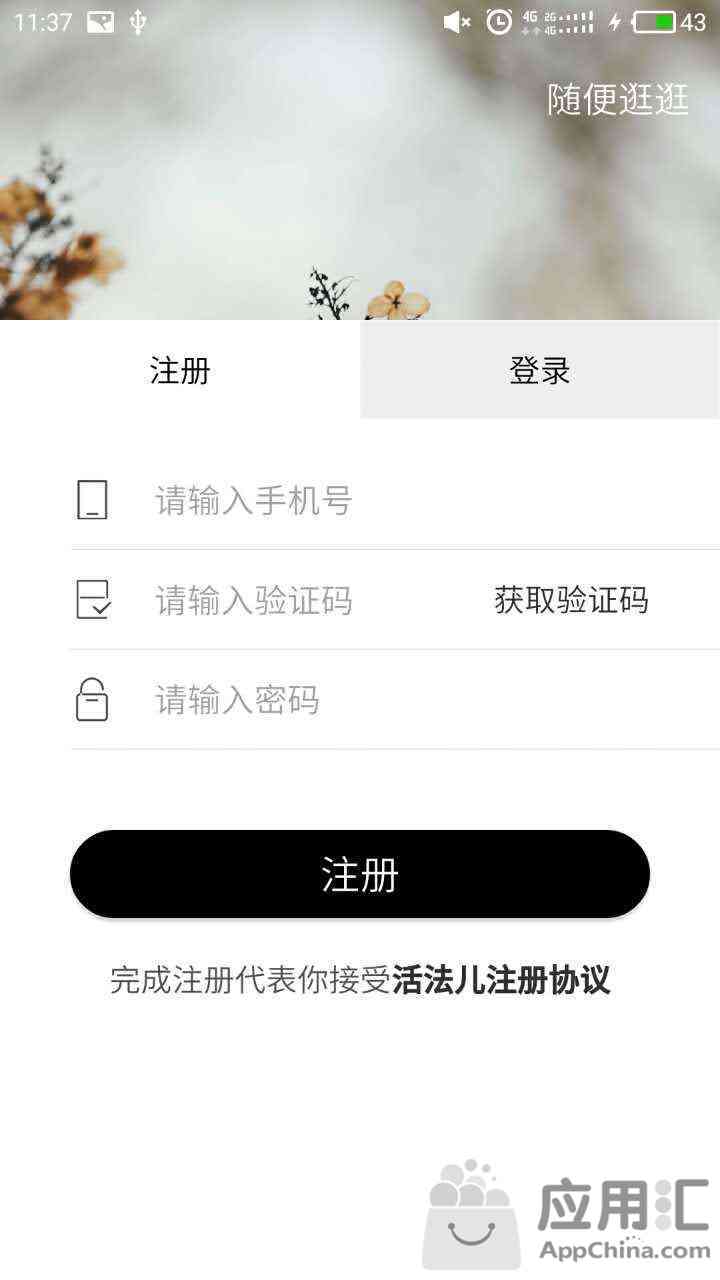The image size is (720, 1280).
Task: Tap 随便逛逛 to browse without signing in
Action: click(618, 99)
